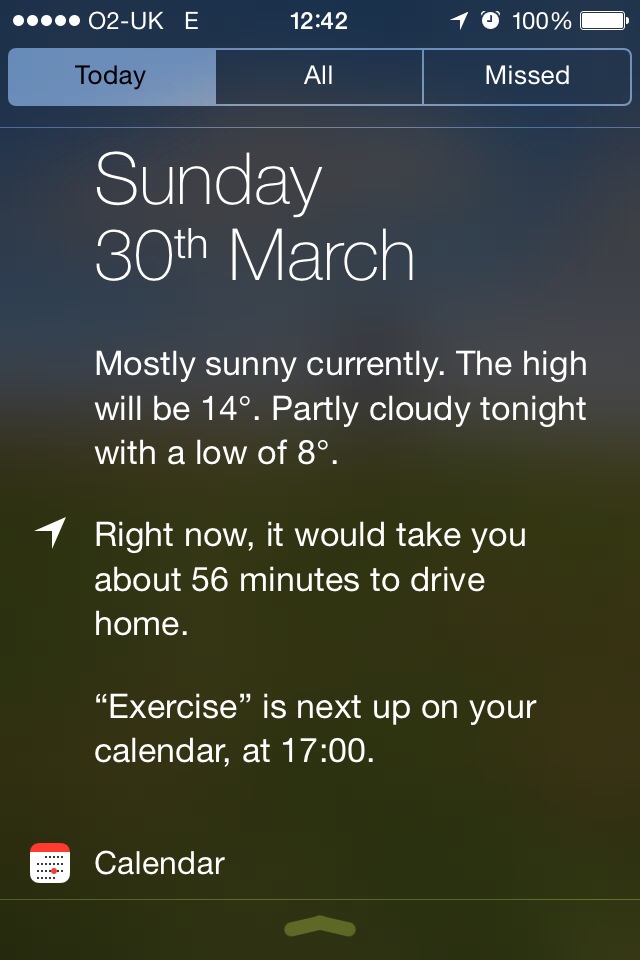This screenshot has height=960, width=640.
Task: Open the drive home travel time summary
Action: [310, 579]
